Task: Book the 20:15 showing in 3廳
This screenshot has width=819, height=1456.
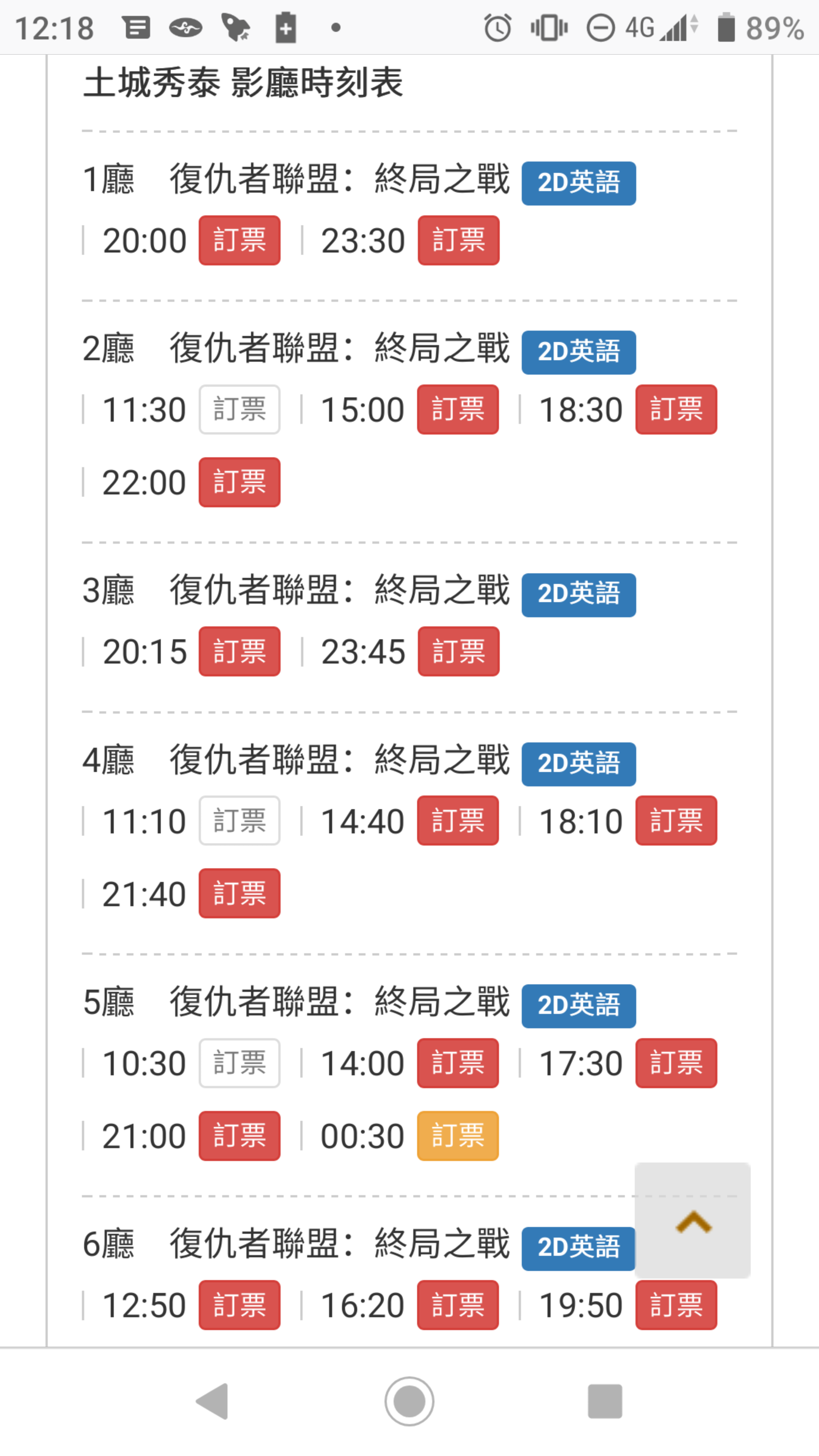Action: point(239,651)
